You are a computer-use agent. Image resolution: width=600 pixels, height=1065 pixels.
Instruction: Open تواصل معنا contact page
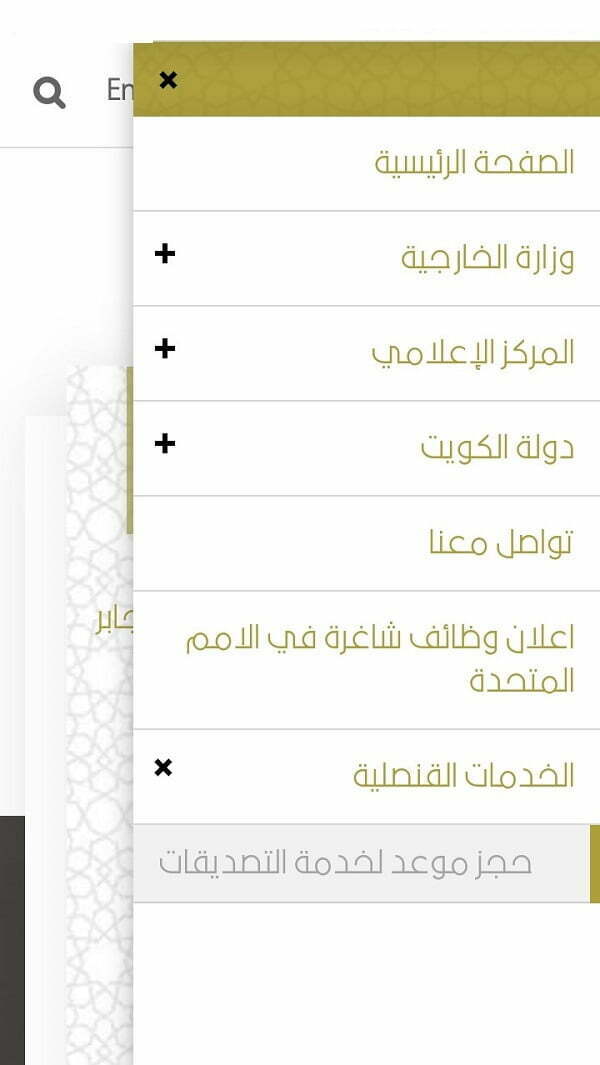tap(501, 543)
